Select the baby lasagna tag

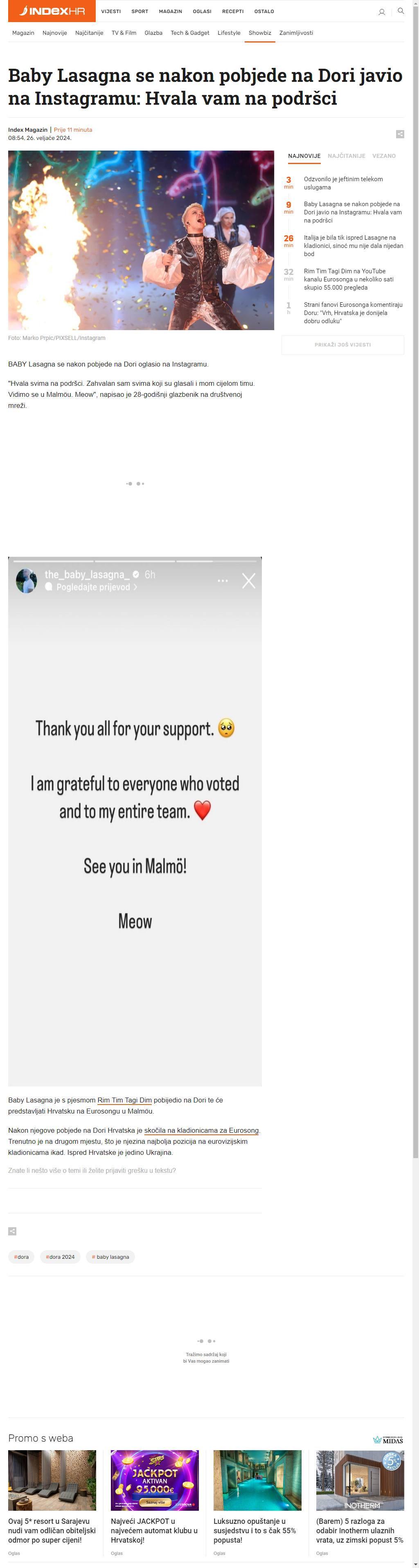coord(110,1256)
